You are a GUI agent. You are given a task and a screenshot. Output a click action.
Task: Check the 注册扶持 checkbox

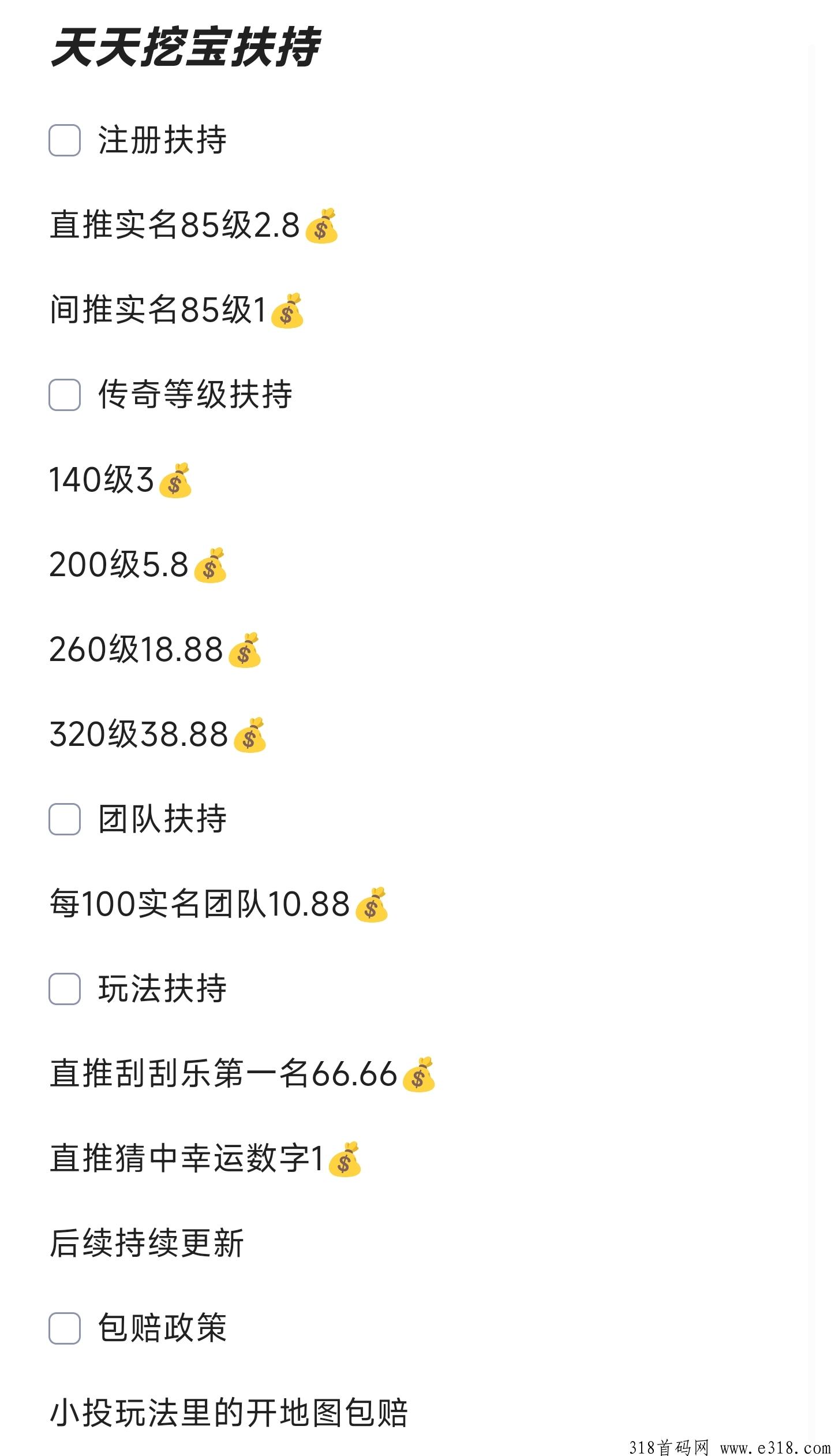[64, 140]
